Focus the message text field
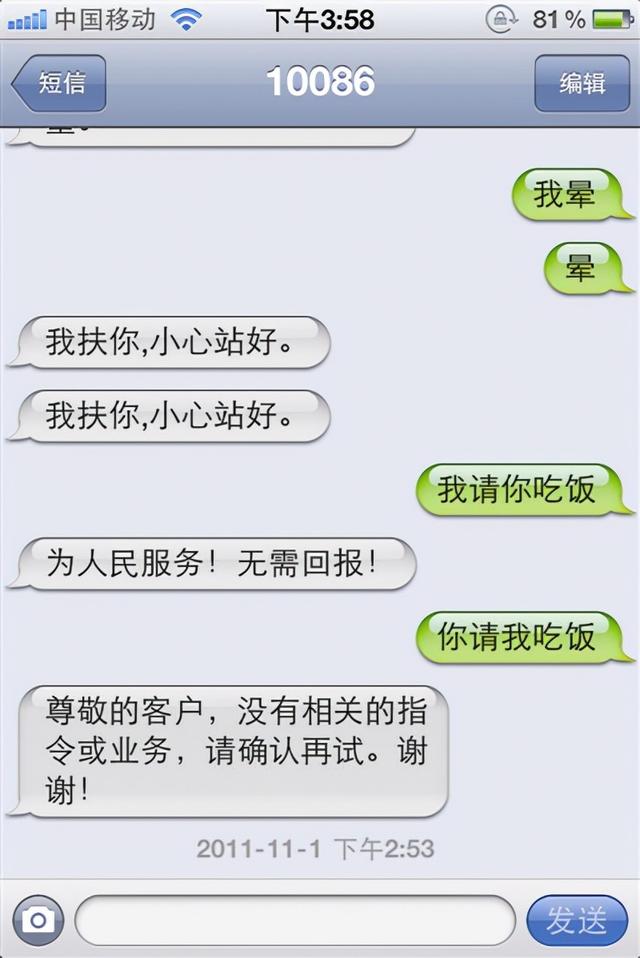The image size is (640, 958). pos(294,920)
